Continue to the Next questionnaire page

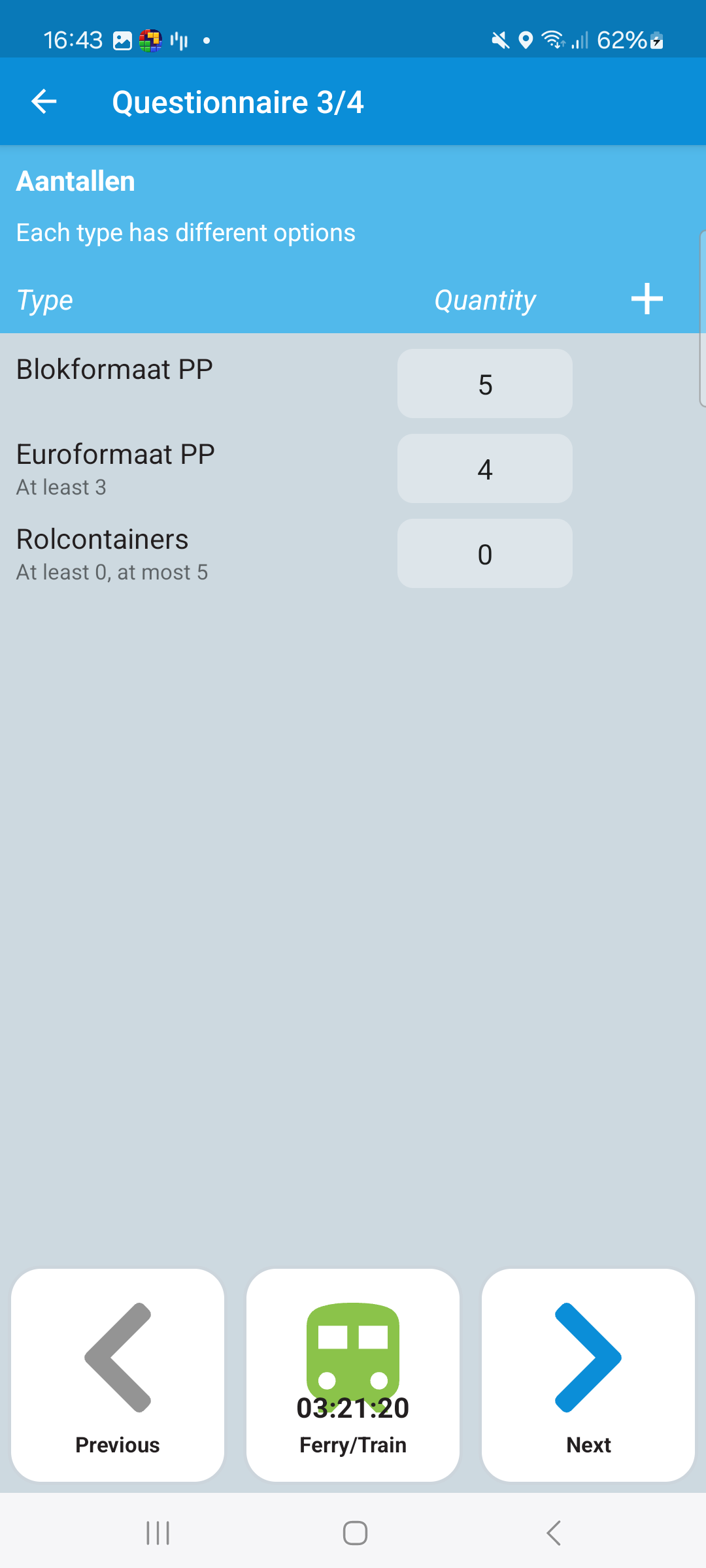[588, 1375]
